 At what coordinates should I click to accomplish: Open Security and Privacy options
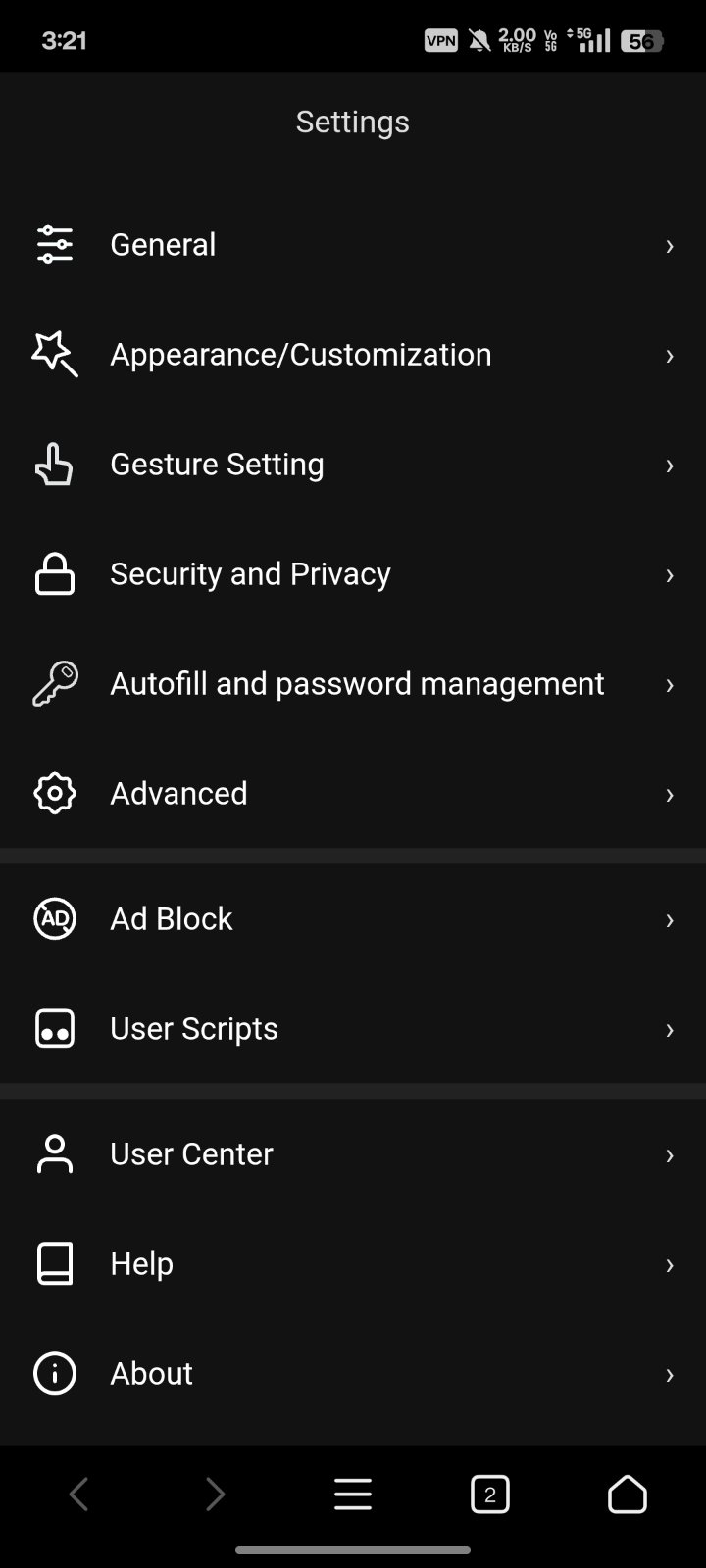[353, 574]
